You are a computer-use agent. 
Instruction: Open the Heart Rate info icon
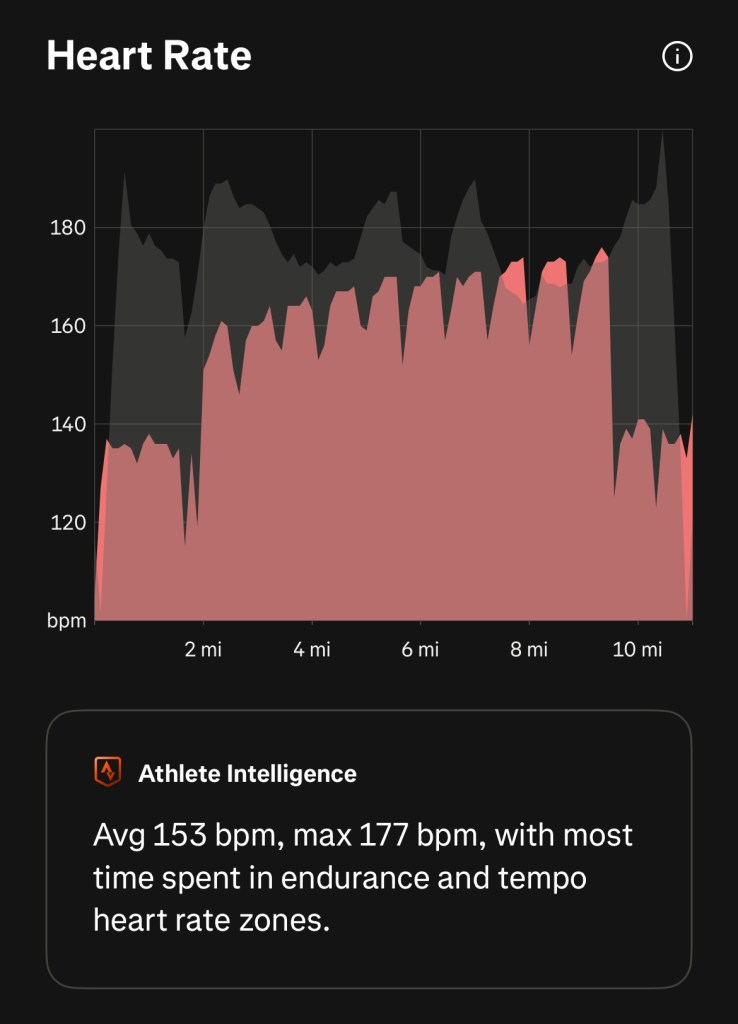point(677,57)
